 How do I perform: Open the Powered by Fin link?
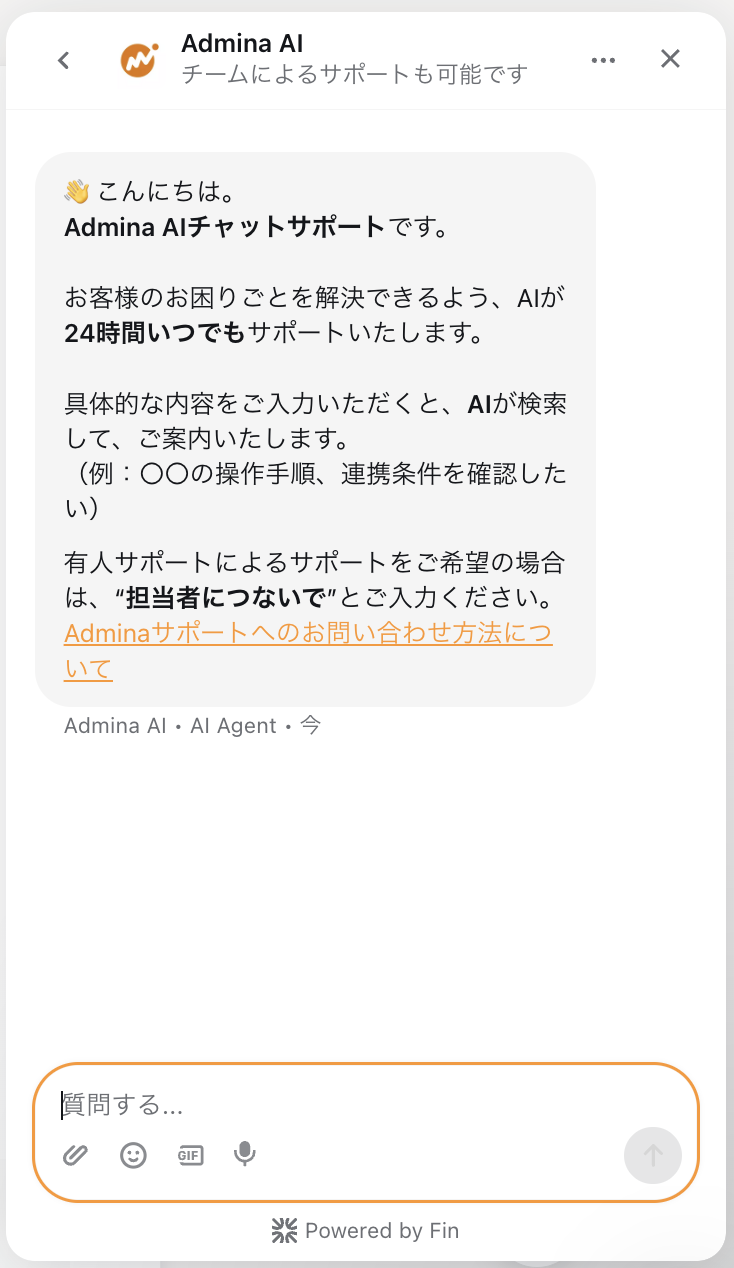(x=366, y=1231)
